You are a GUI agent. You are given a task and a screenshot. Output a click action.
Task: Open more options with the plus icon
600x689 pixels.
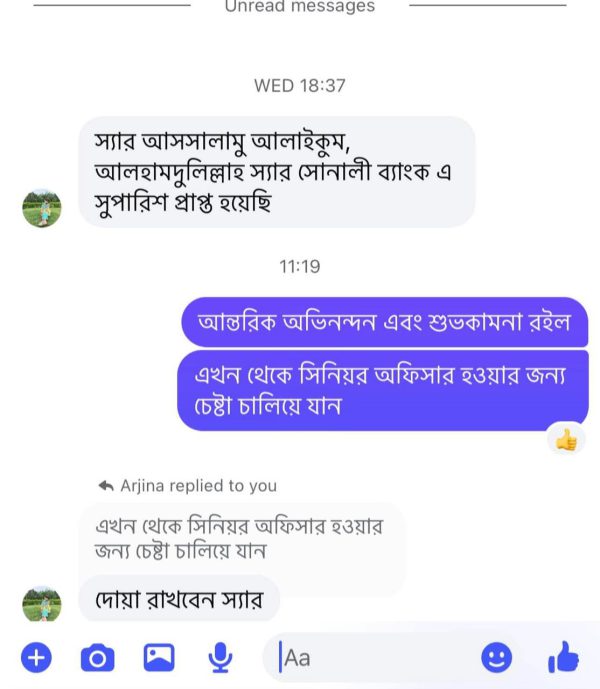(36, 657)
